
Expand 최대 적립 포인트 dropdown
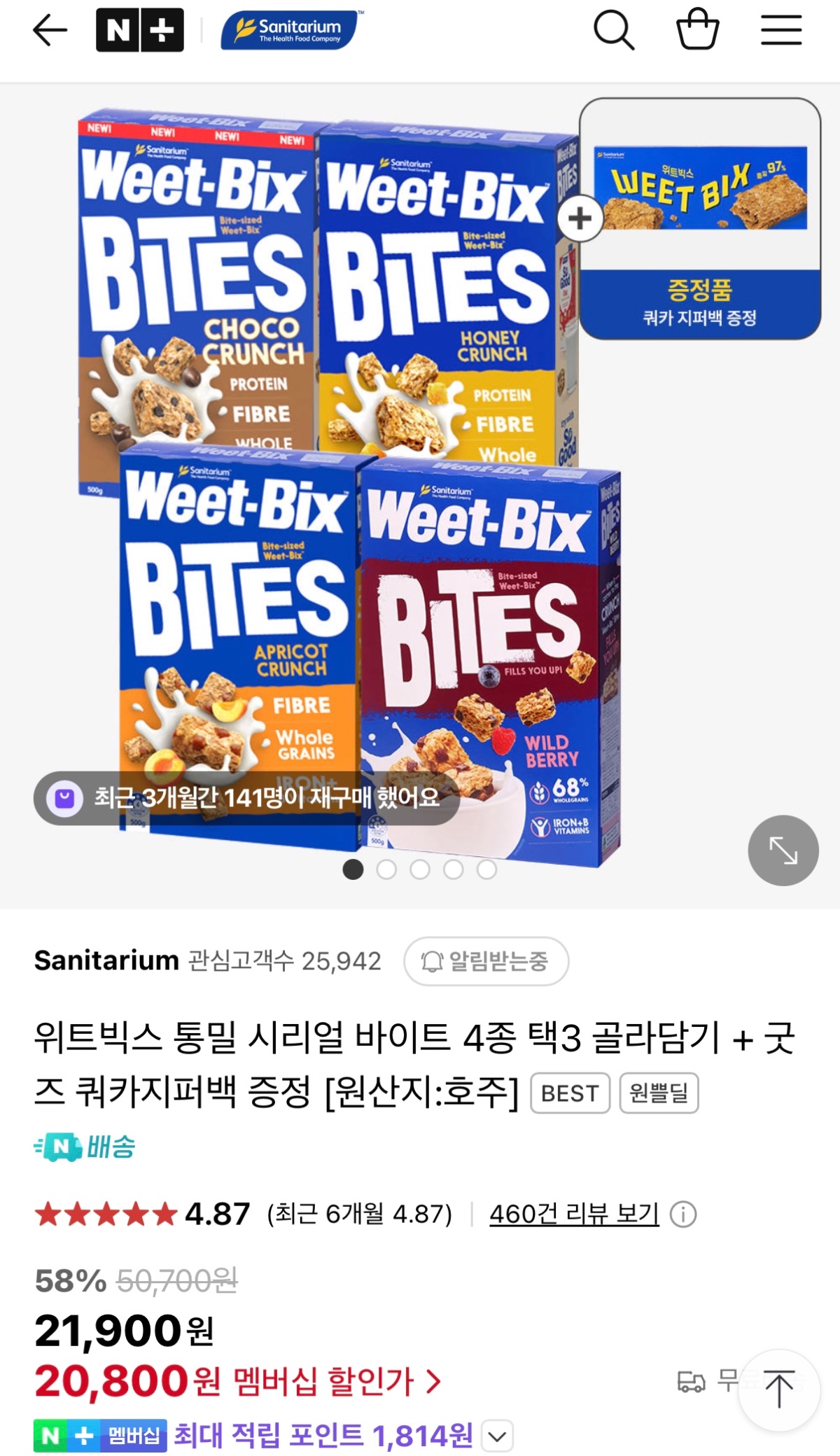tap(497, 1437)
